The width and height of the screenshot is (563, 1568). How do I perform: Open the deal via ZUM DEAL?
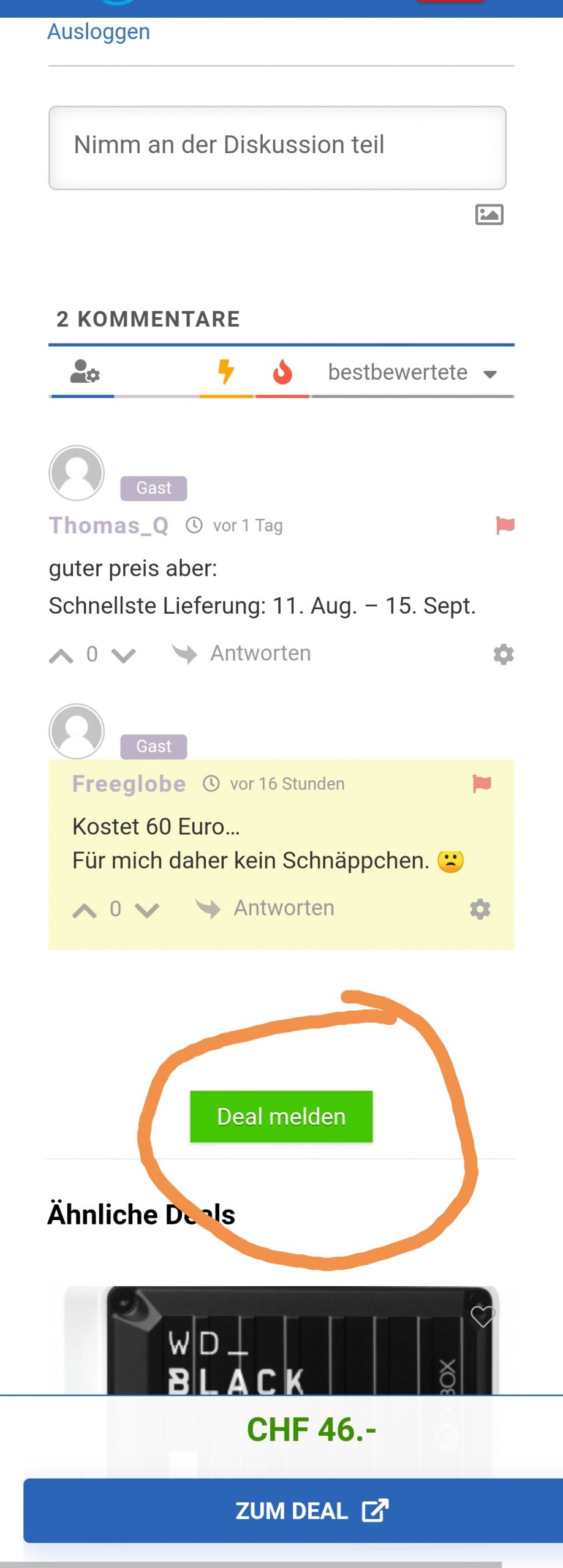point(293,1510)
